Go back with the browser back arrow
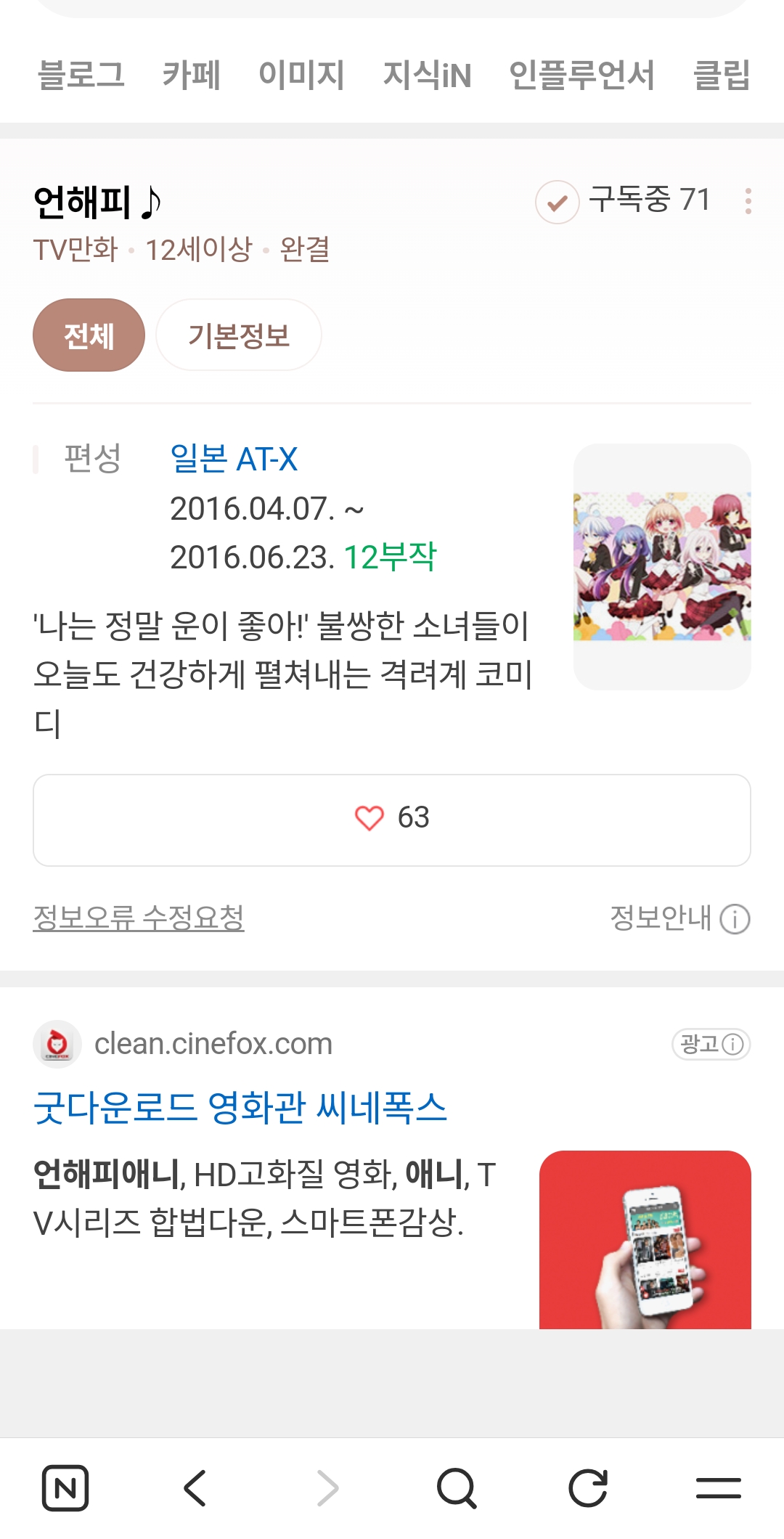 196,1488
